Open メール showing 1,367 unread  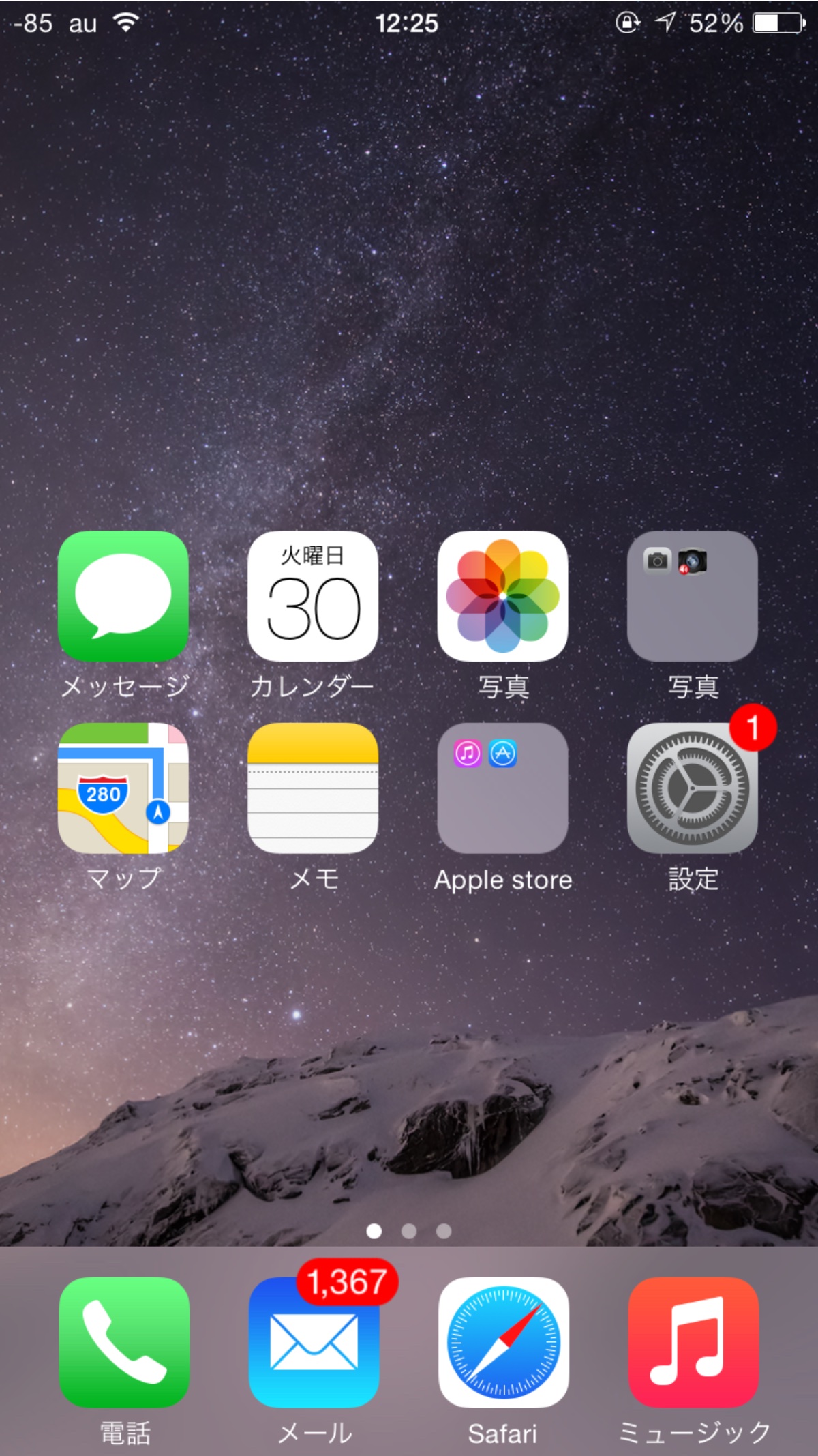point(314,1342)
